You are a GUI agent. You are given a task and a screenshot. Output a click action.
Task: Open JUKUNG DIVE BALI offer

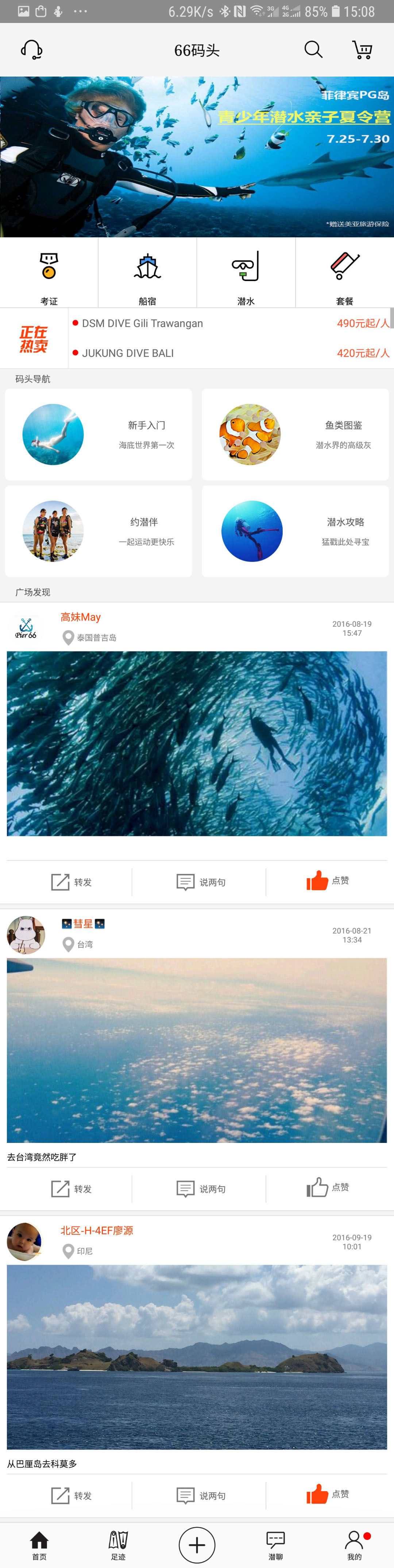(x=230, y=353)
